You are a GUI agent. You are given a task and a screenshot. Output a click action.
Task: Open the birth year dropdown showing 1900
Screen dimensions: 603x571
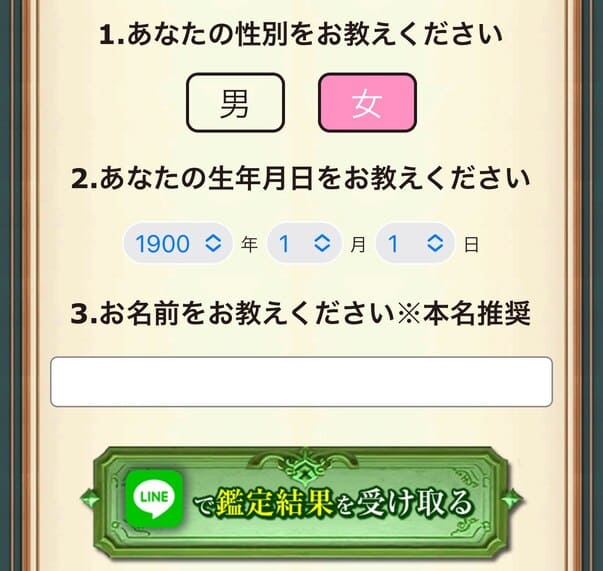point(178,243)
